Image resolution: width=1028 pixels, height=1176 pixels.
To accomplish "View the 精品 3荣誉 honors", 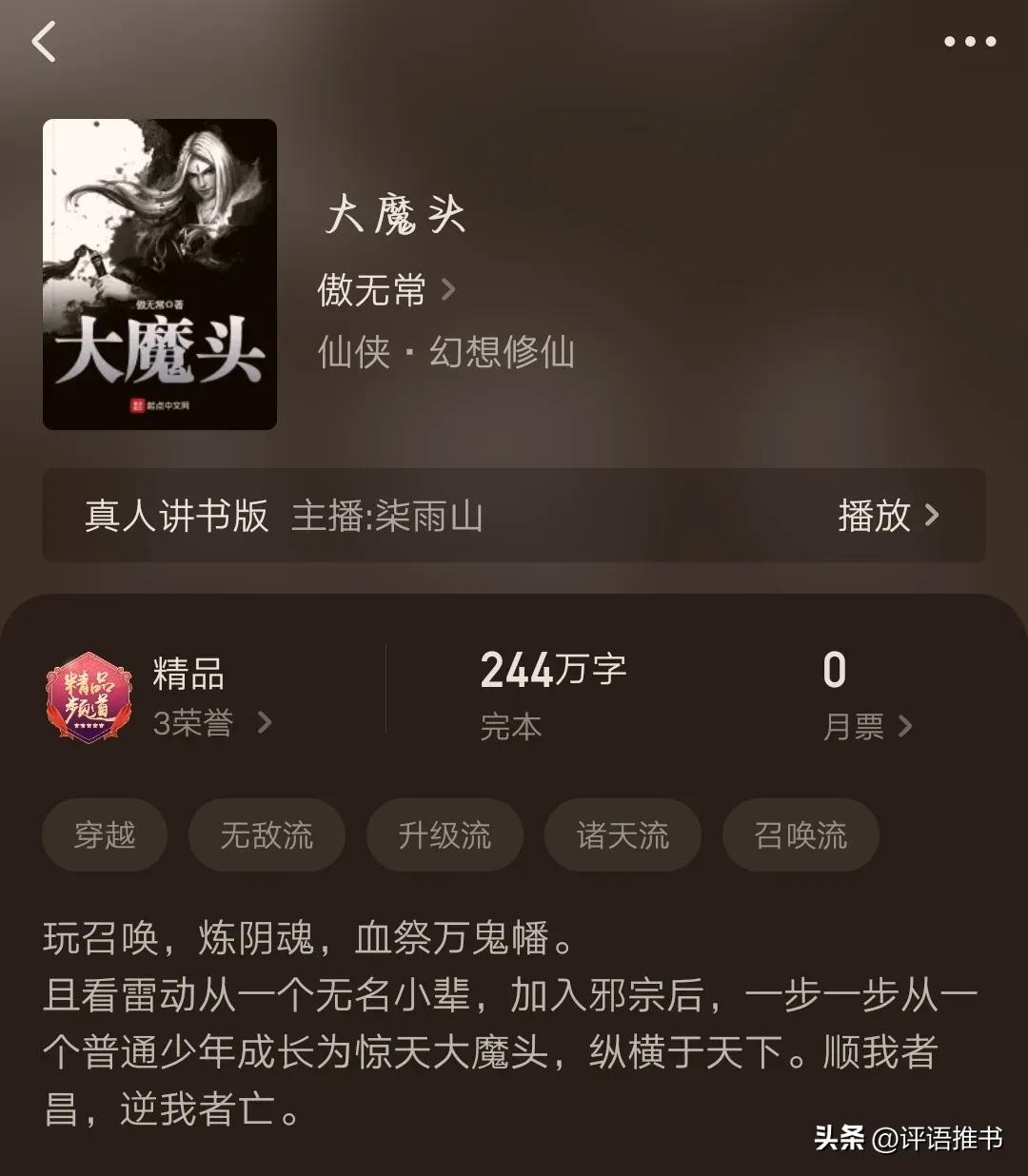I will pyautogui.click(x=211, y=723).
